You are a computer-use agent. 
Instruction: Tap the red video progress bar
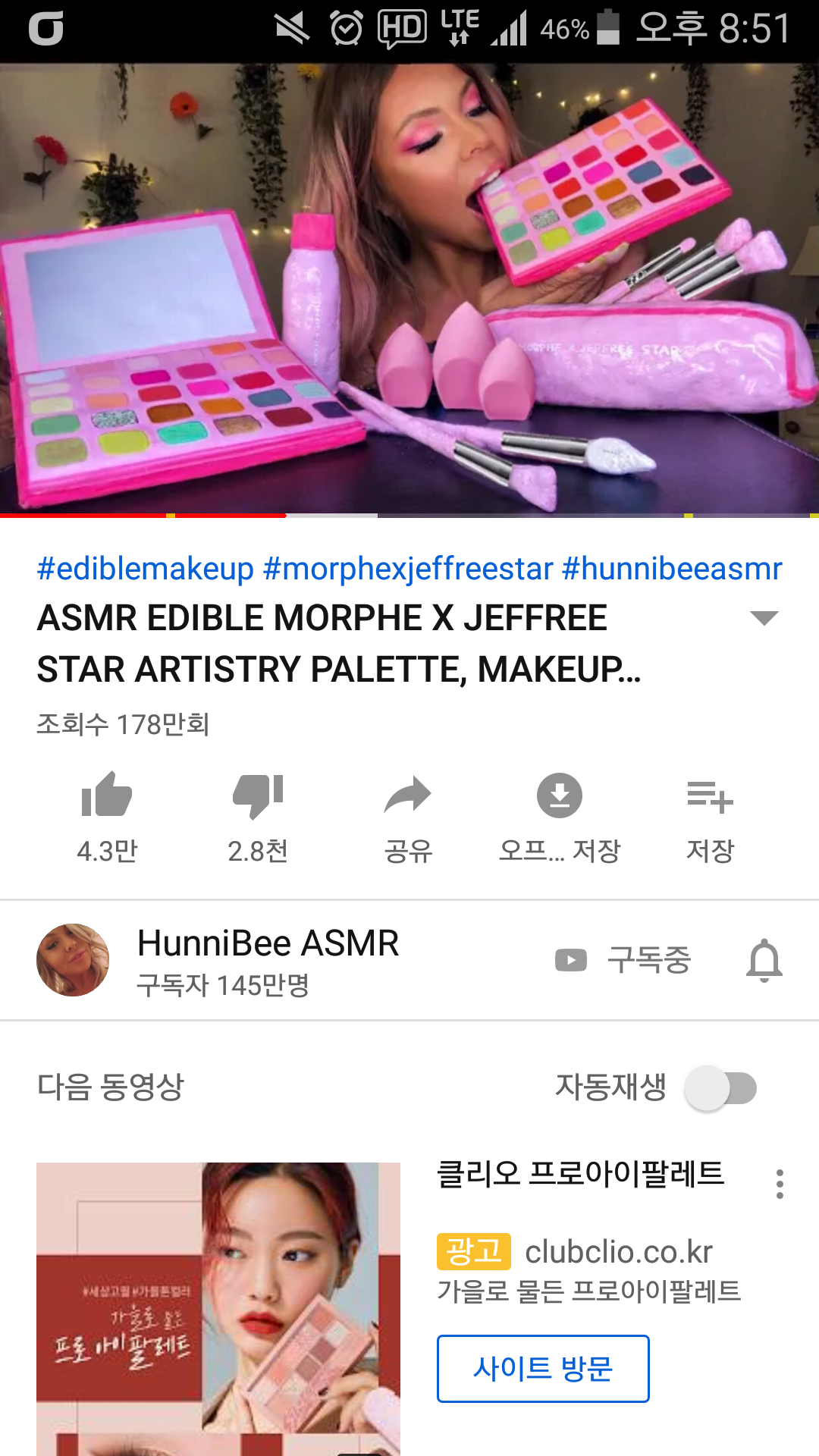[144, 516]
